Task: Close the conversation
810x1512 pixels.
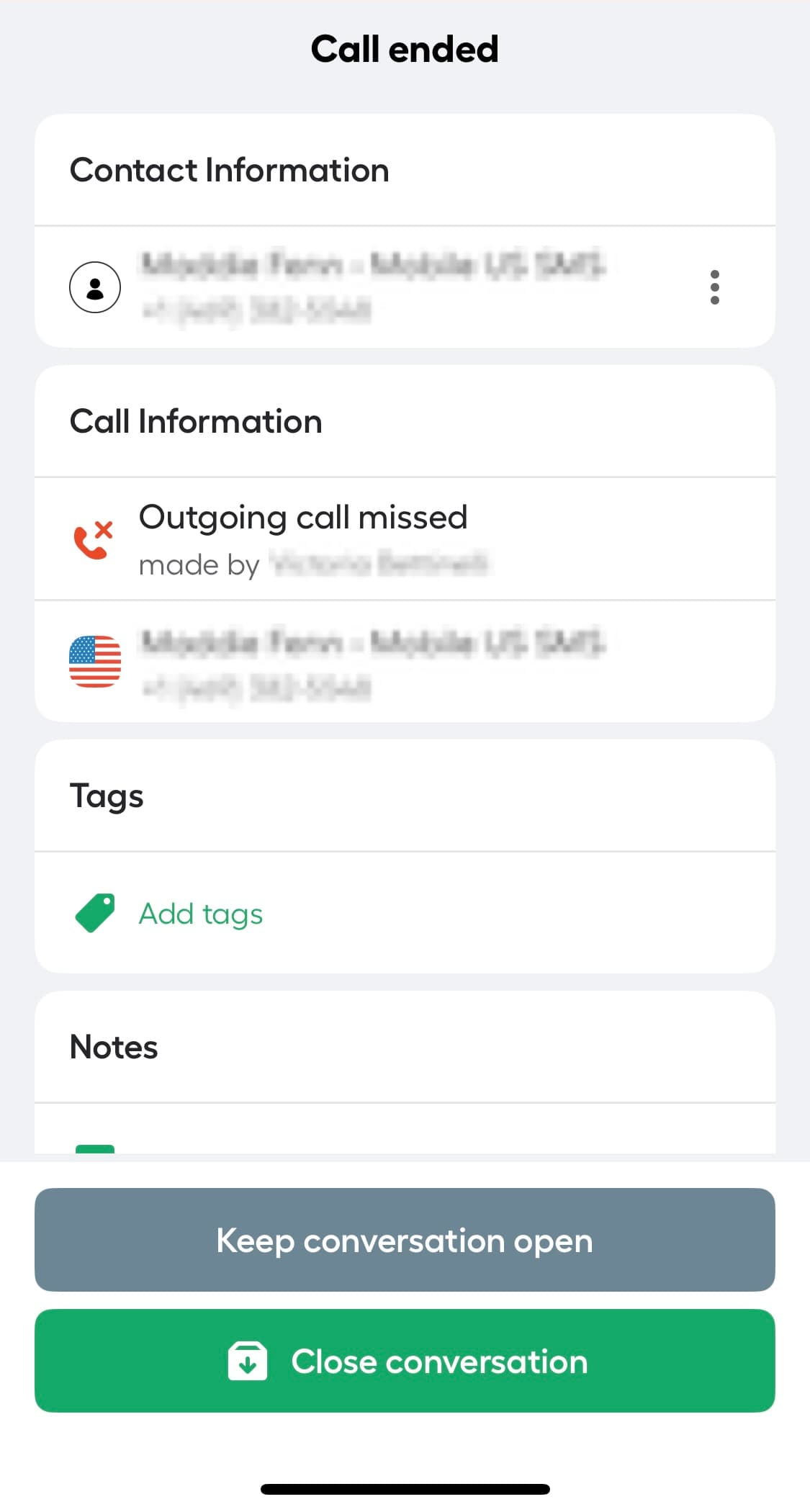Action: [405, 1360]
